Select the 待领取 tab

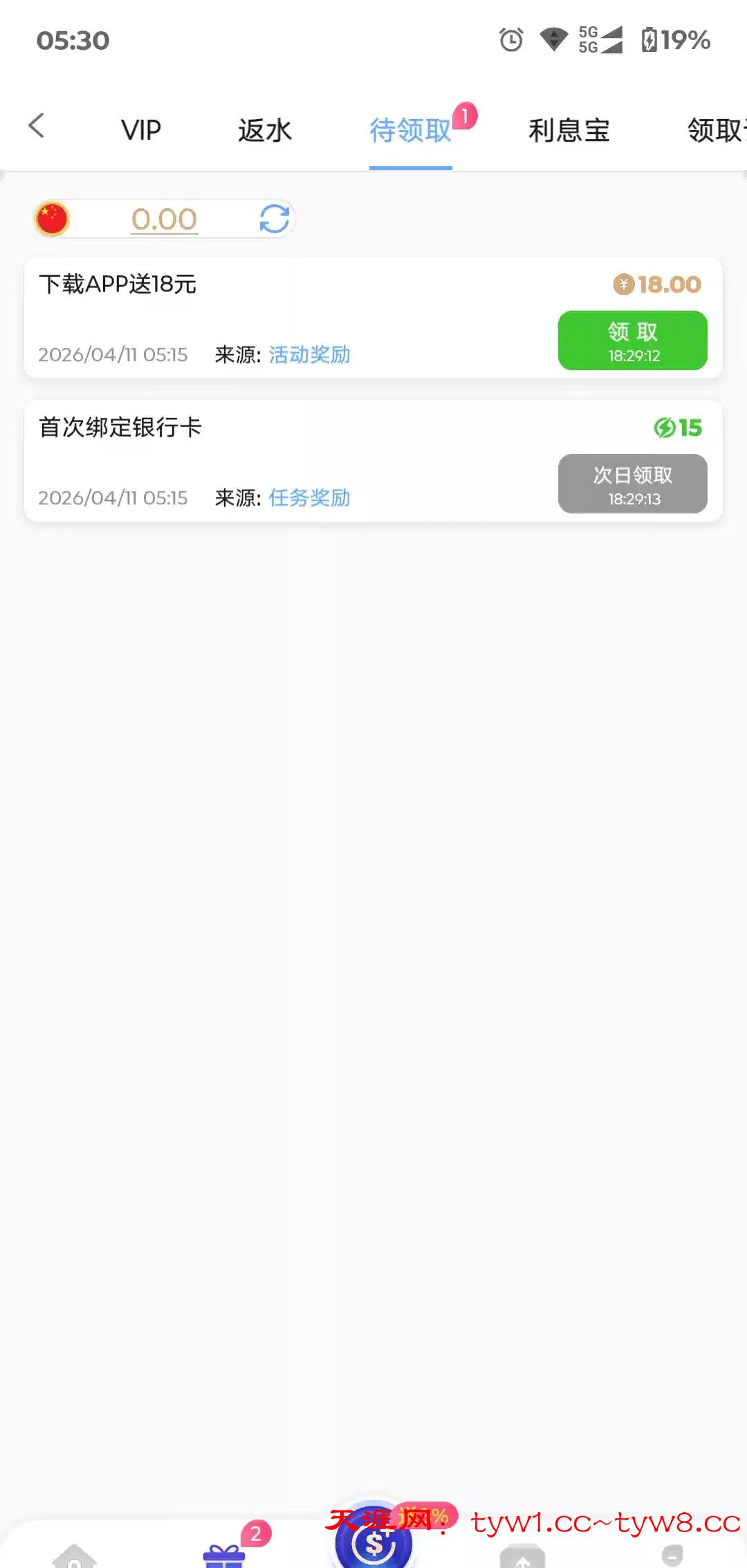tap(410, 130)
